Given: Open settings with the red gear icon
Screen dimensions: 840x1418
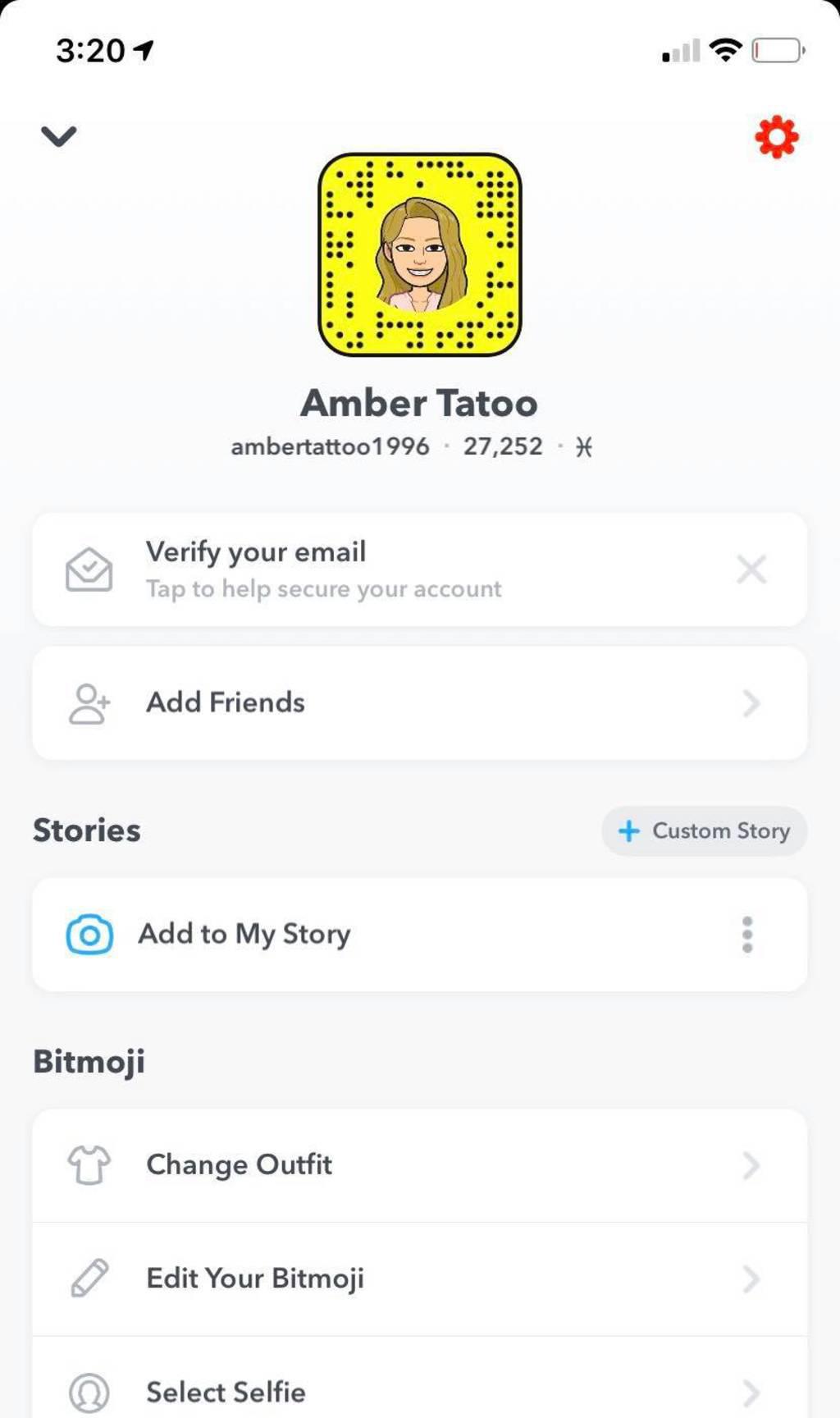Looking at the screenshot, I should (776, 137).
